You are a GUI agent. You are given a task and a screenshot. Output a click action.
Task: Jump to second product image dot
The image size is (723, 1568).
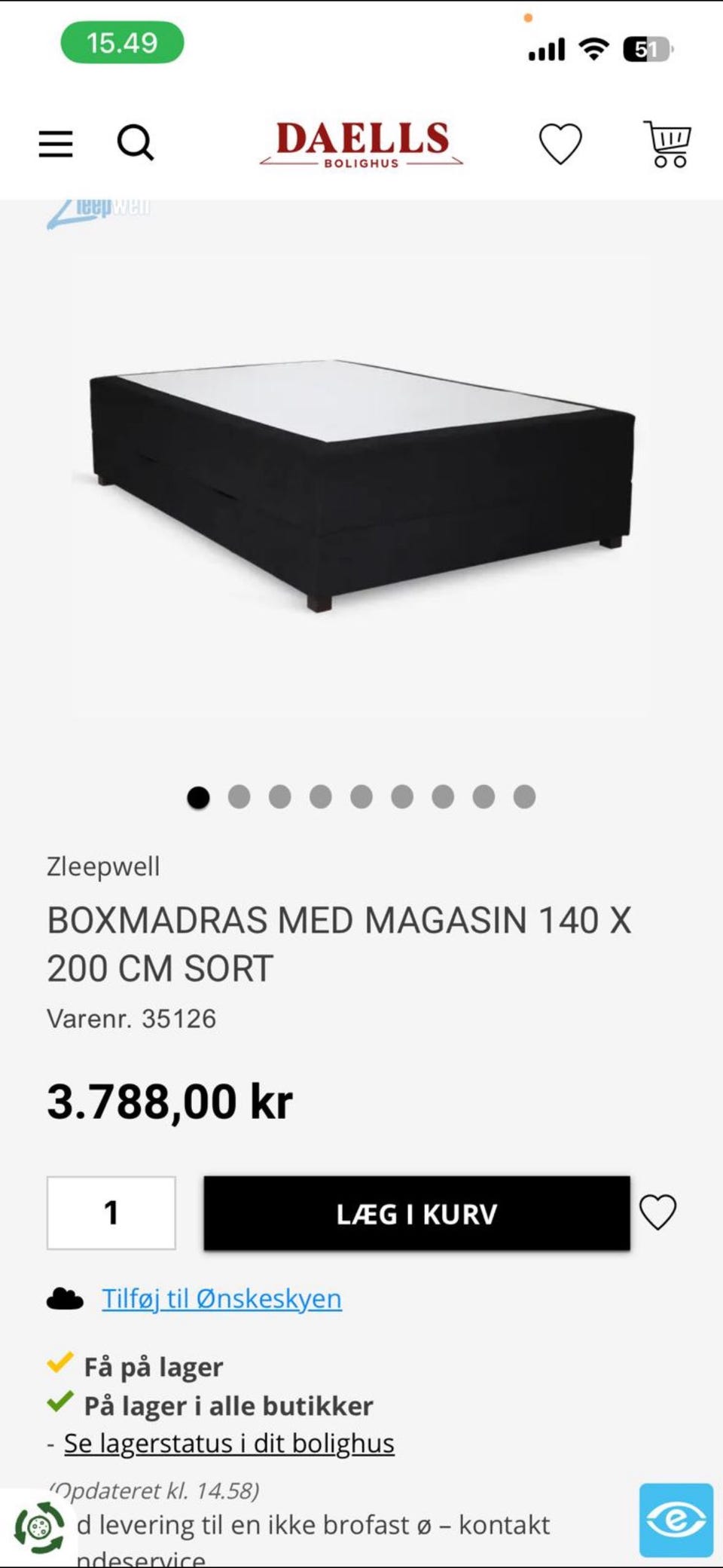coord(239,796)
